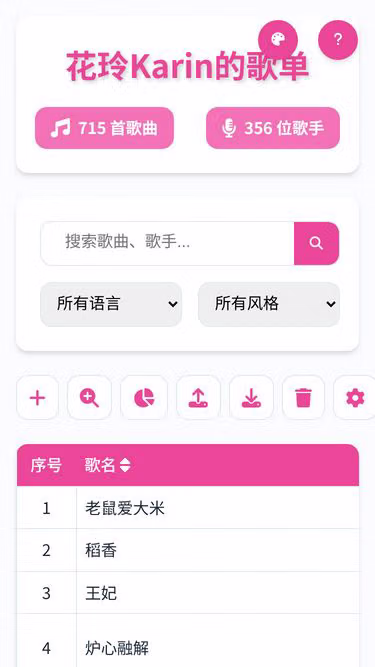
Task: Add a new song with plus icon
Action: point(37,398)
